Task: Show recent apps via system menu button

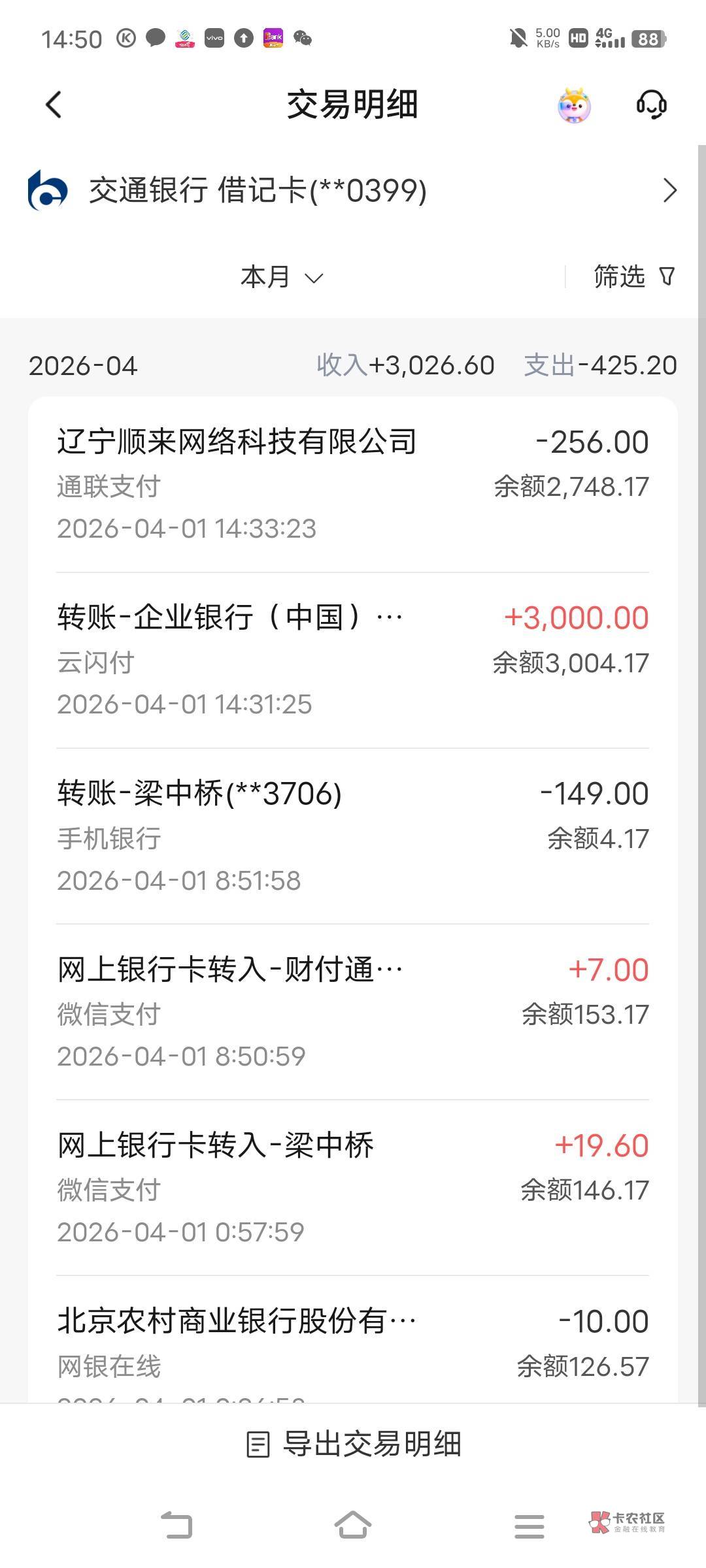Action: pos(529,1526)
